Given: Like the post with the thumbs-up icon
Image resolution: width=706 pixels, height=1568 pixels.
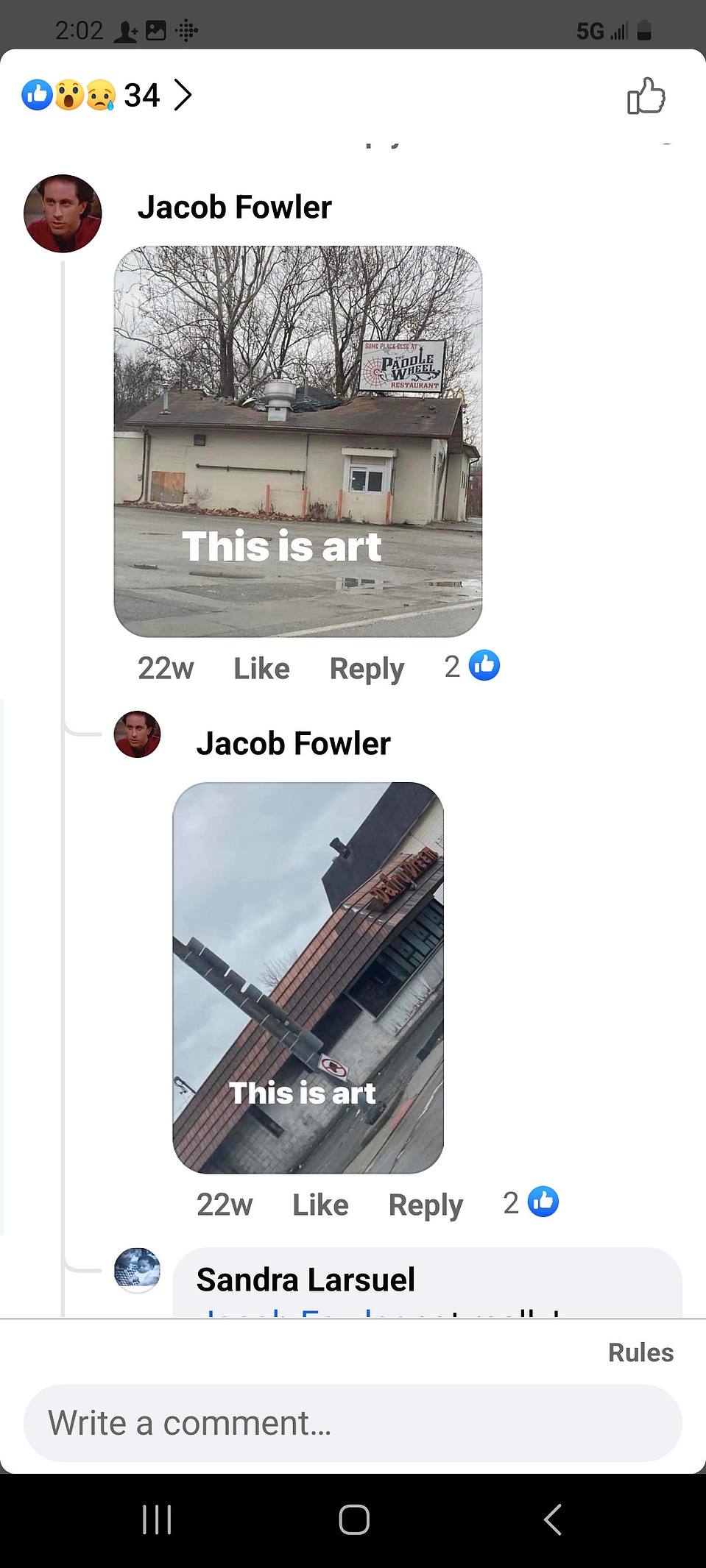Looking at the screenshot, I should pos(646,96).
